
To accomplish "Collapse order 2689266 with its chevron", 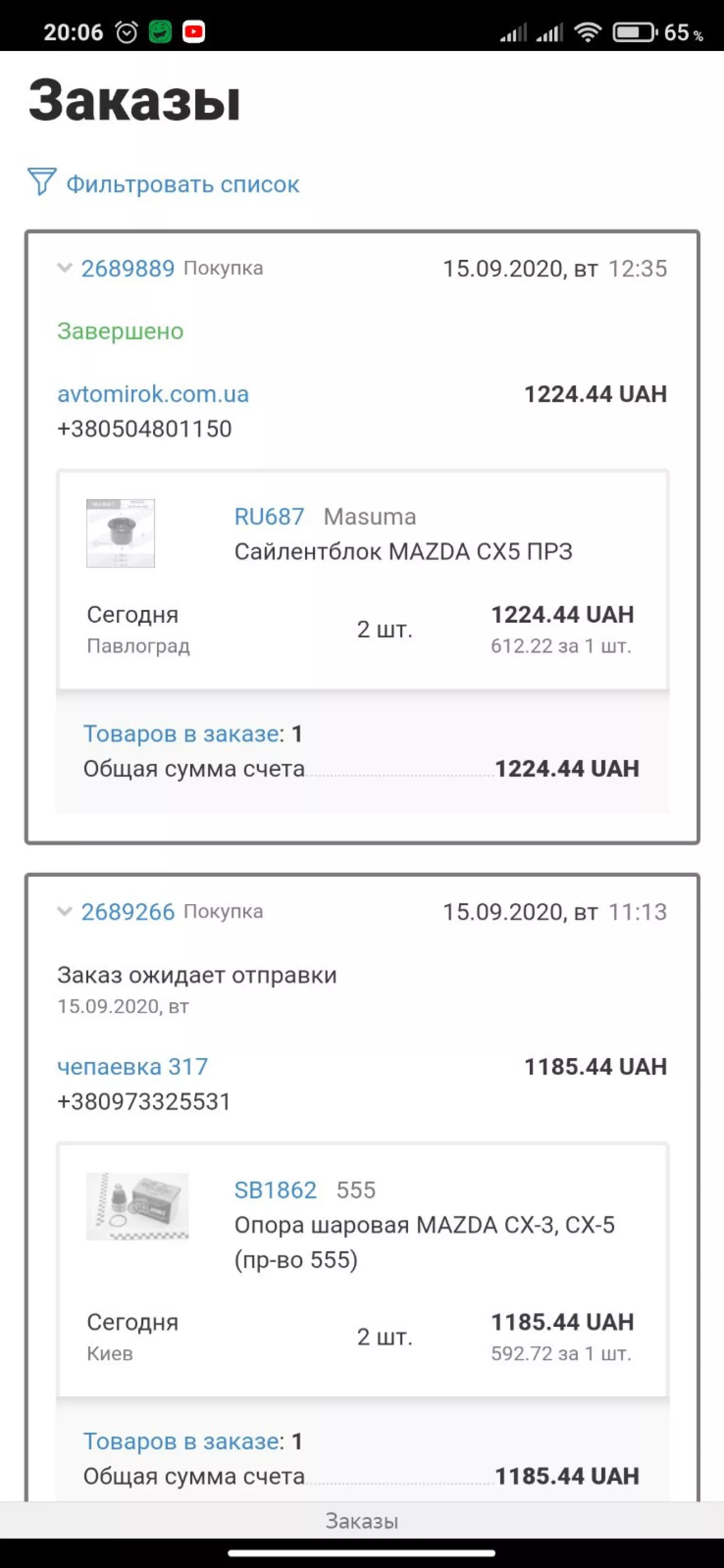I will pyautogui.click(x=65, y=911).
